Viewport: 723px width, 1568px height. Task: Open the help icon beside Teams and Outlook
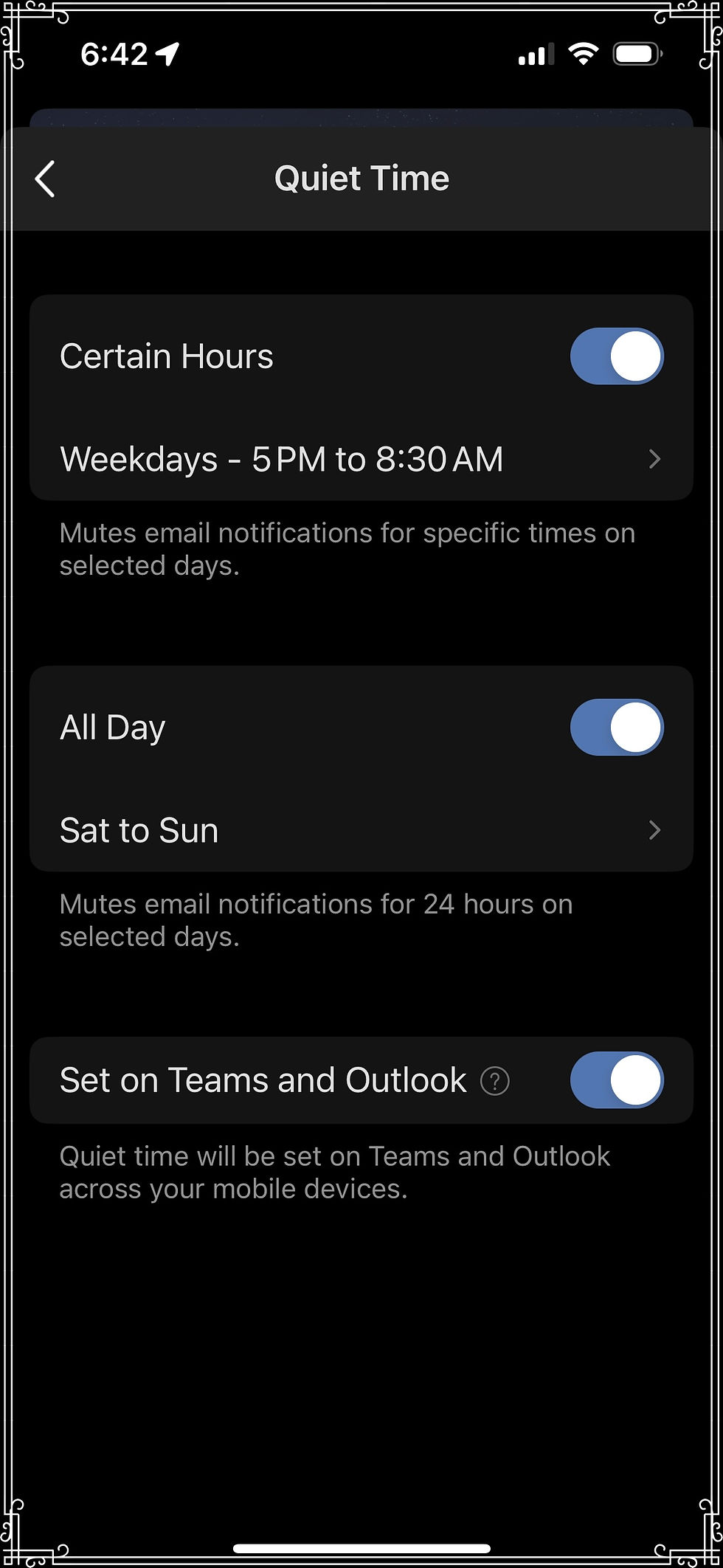pyautogui.click(x=495, y=1082)
